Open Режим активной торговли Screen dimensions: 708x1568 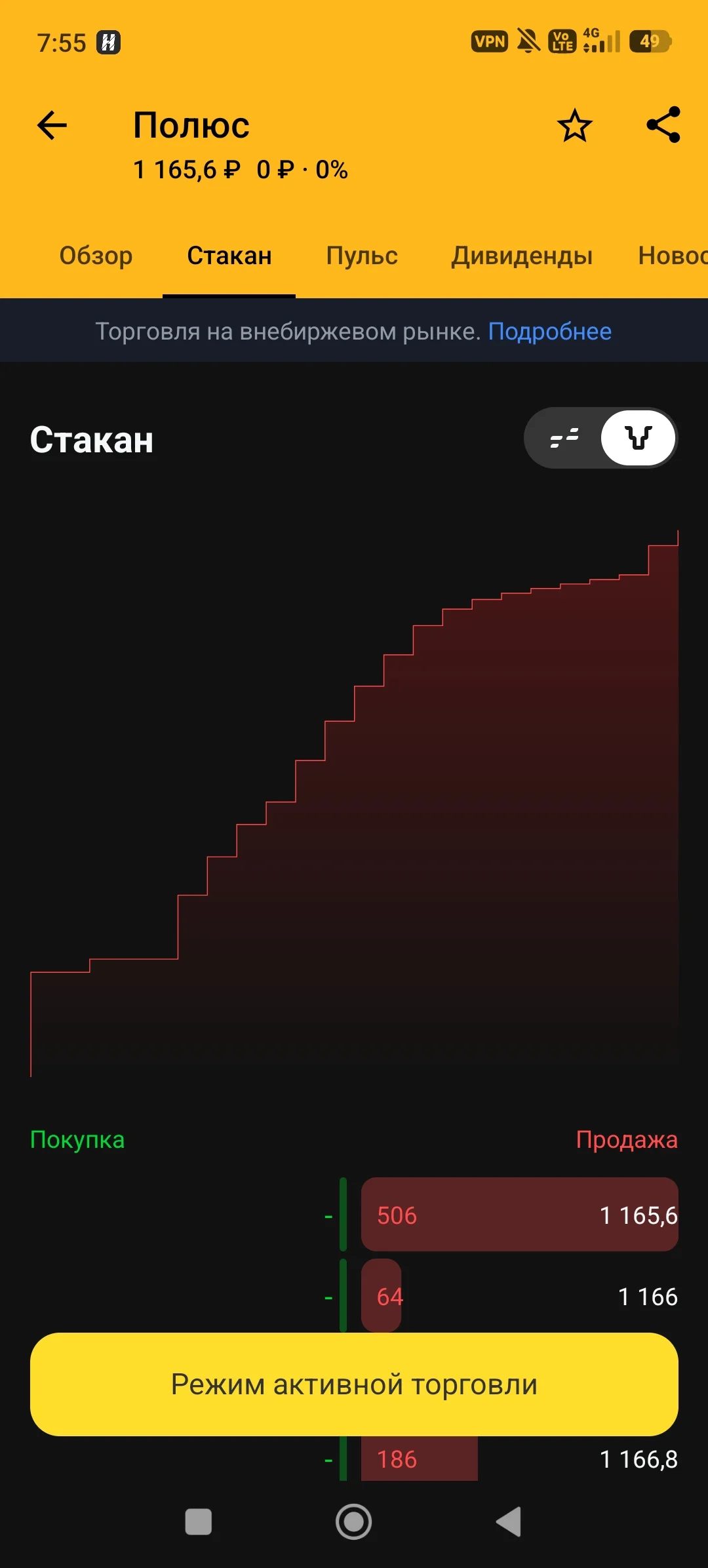354,1384
